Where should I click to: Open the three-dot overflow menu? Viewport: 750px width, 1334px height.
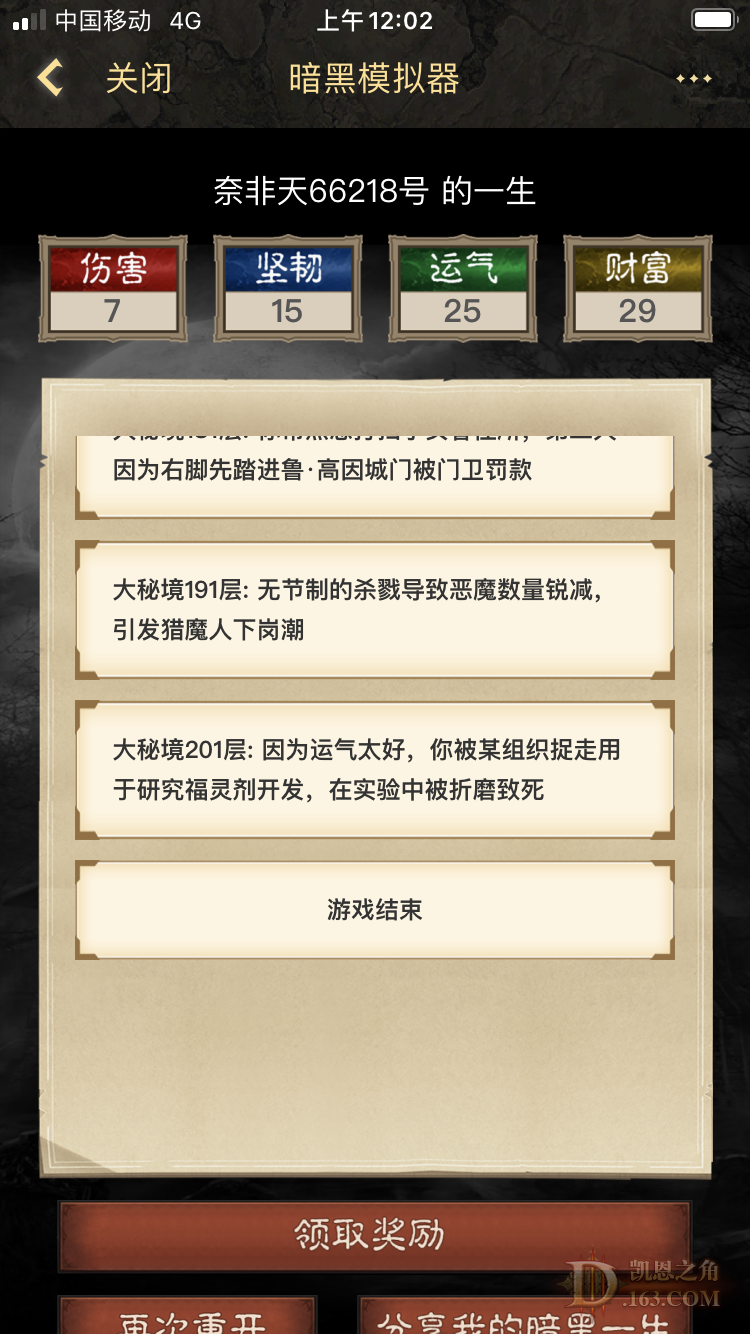click(693, 79)
